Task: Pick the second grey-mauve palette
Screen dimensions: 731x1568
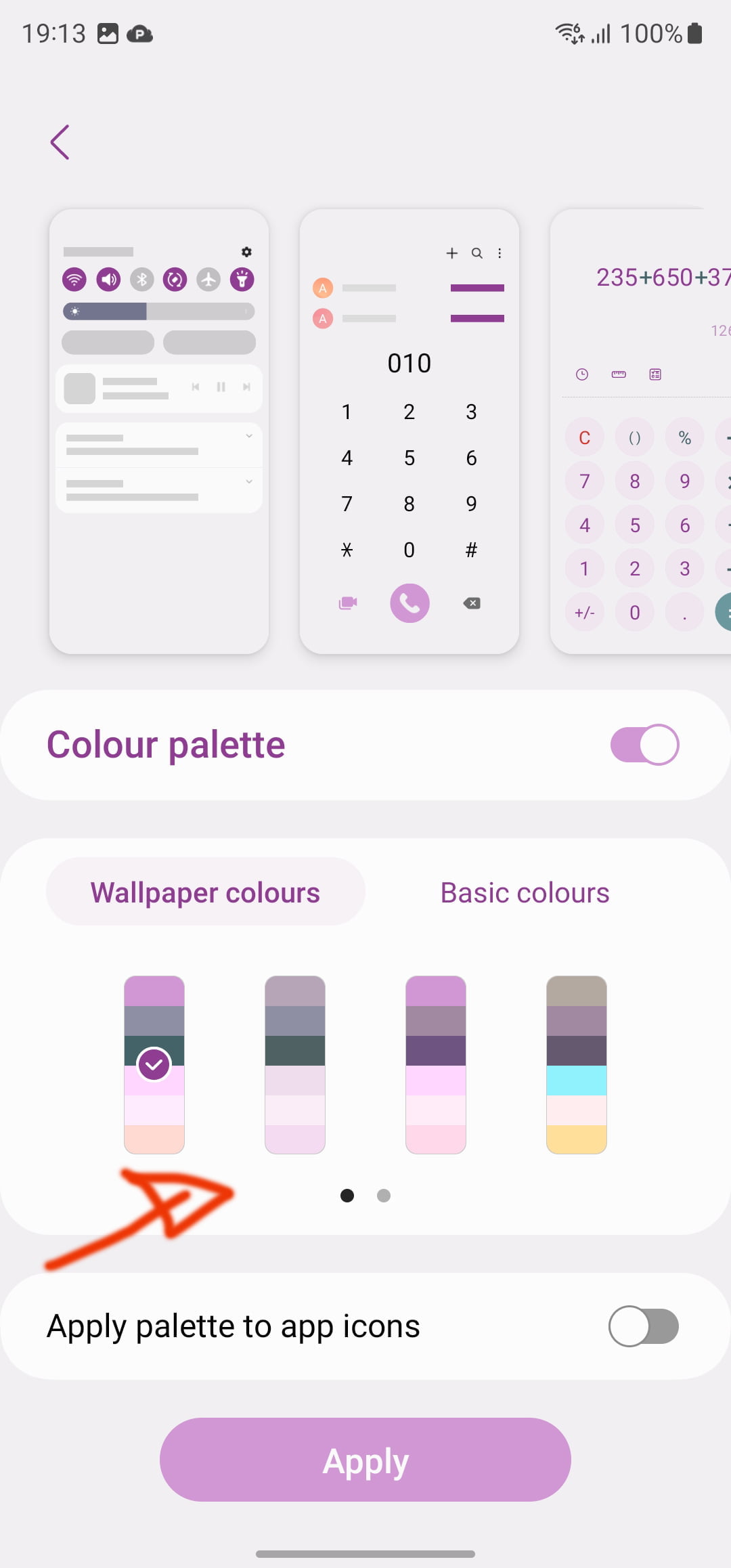Action: pos(295,1064)
